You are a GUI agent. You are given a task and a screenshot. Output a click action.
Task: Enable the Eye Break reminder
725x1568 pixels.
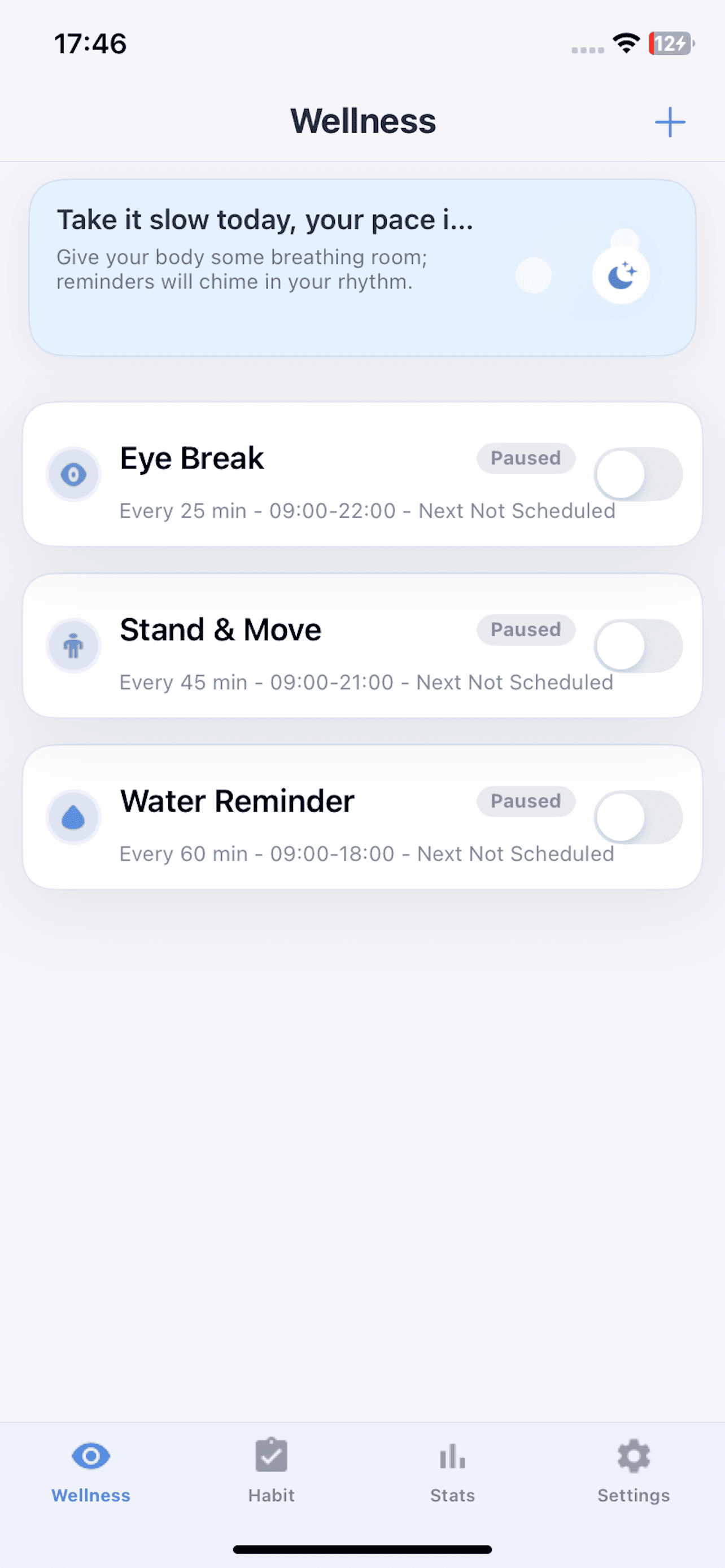point(638,474)
